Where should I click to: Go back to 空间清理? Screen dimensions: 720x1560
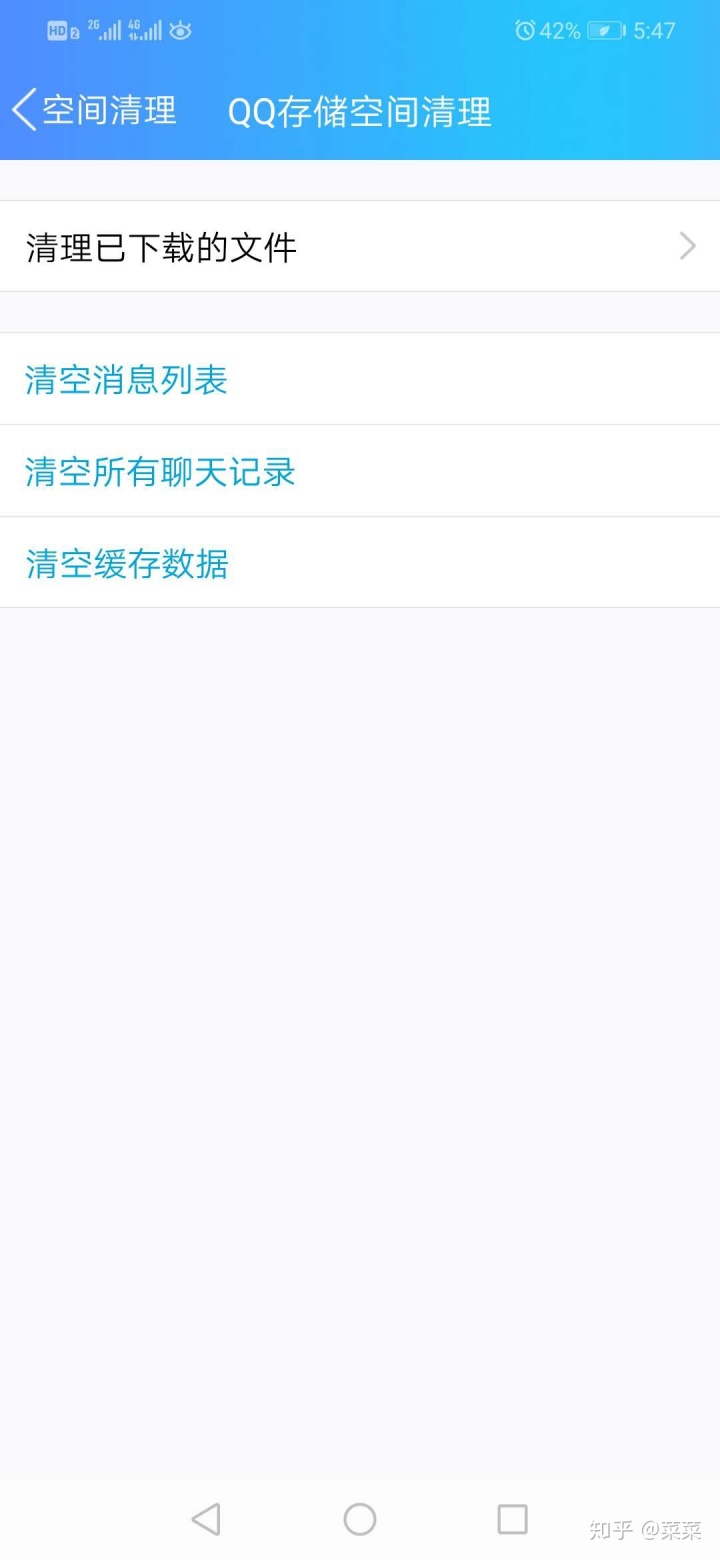(x=95, y=110)
